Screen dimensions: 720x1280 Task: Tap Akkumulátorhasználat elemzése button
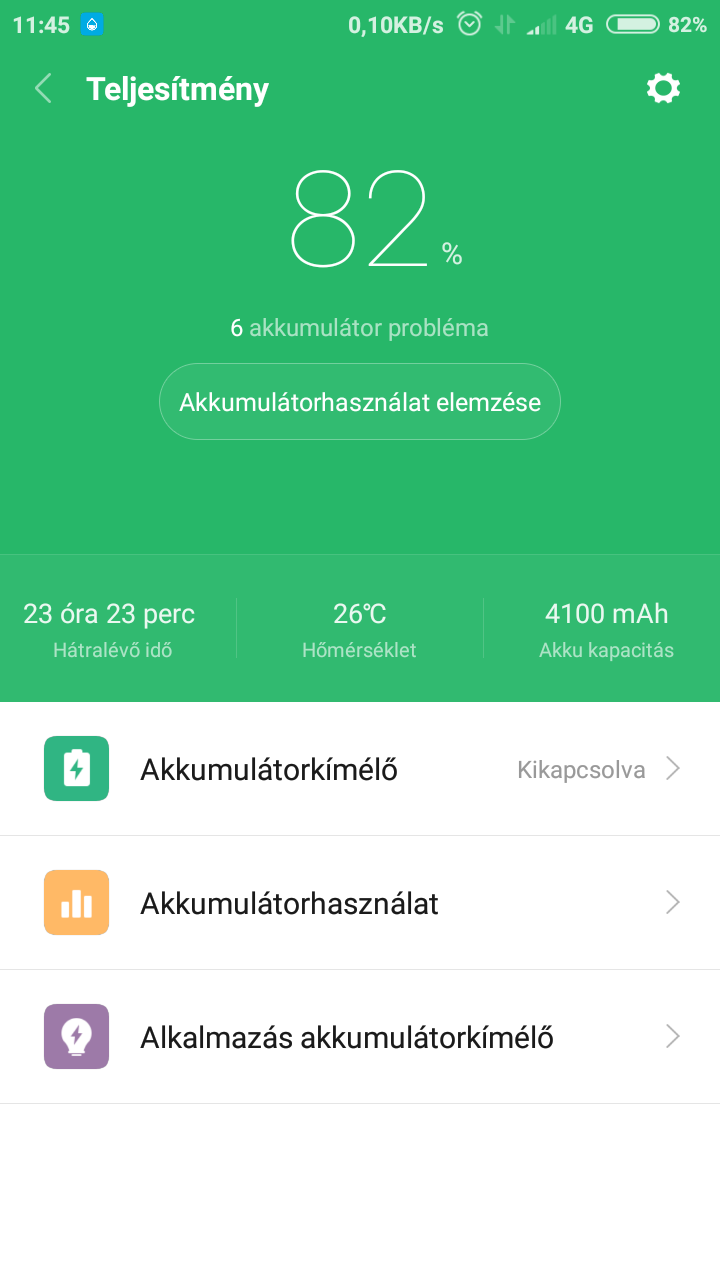(360, 402)
